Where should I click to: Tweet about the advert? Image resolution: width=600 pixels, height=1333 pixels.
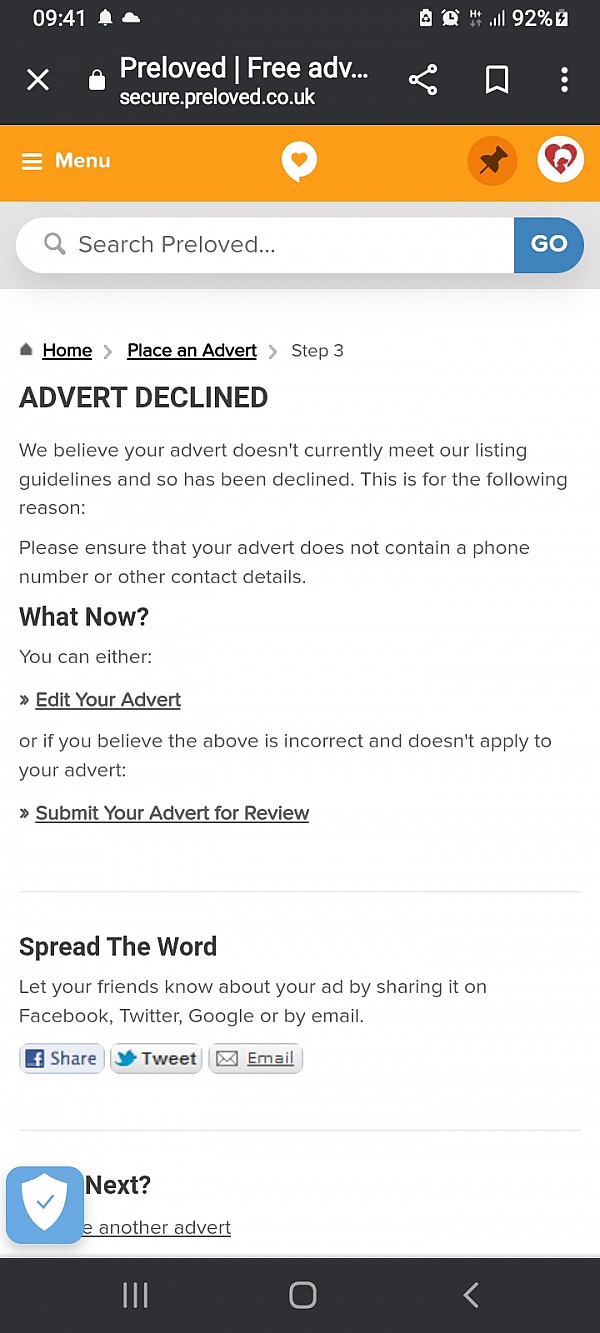[155, 1058]
